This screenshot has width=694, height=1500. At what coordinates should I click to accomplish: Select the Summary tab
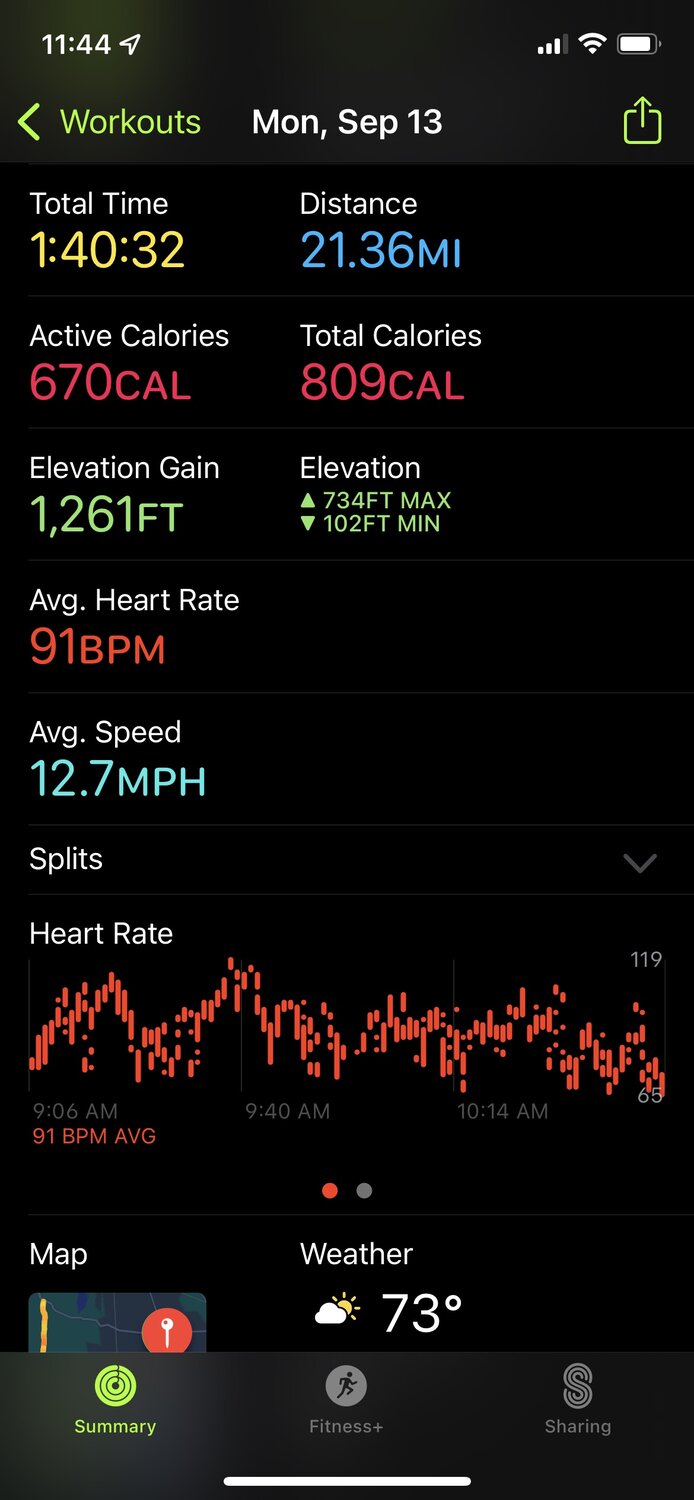pyautogui.click(x=115, y=1400)
